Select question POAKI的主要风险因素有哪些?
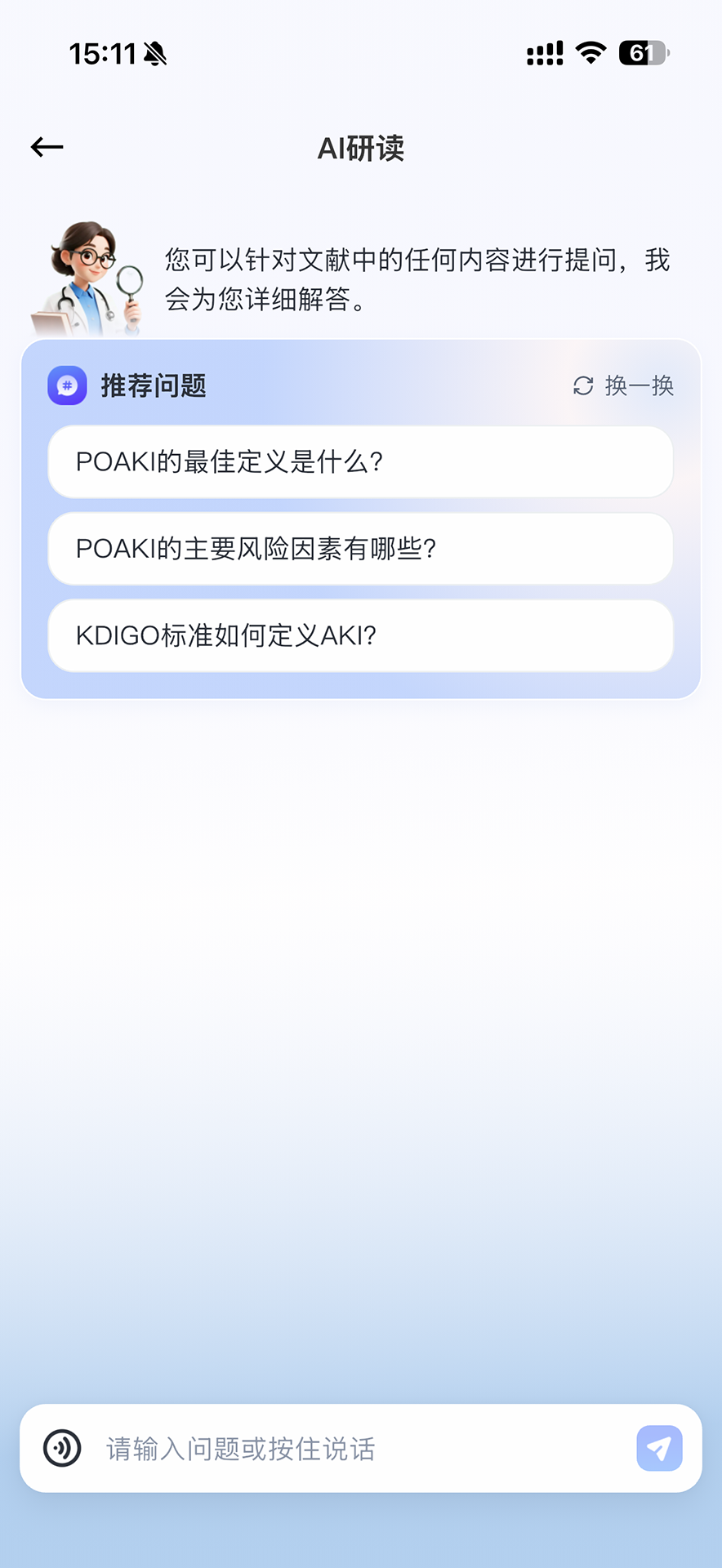Viewport: 722px width, 1568px height. pyautogui.click(x=360, y=549)
